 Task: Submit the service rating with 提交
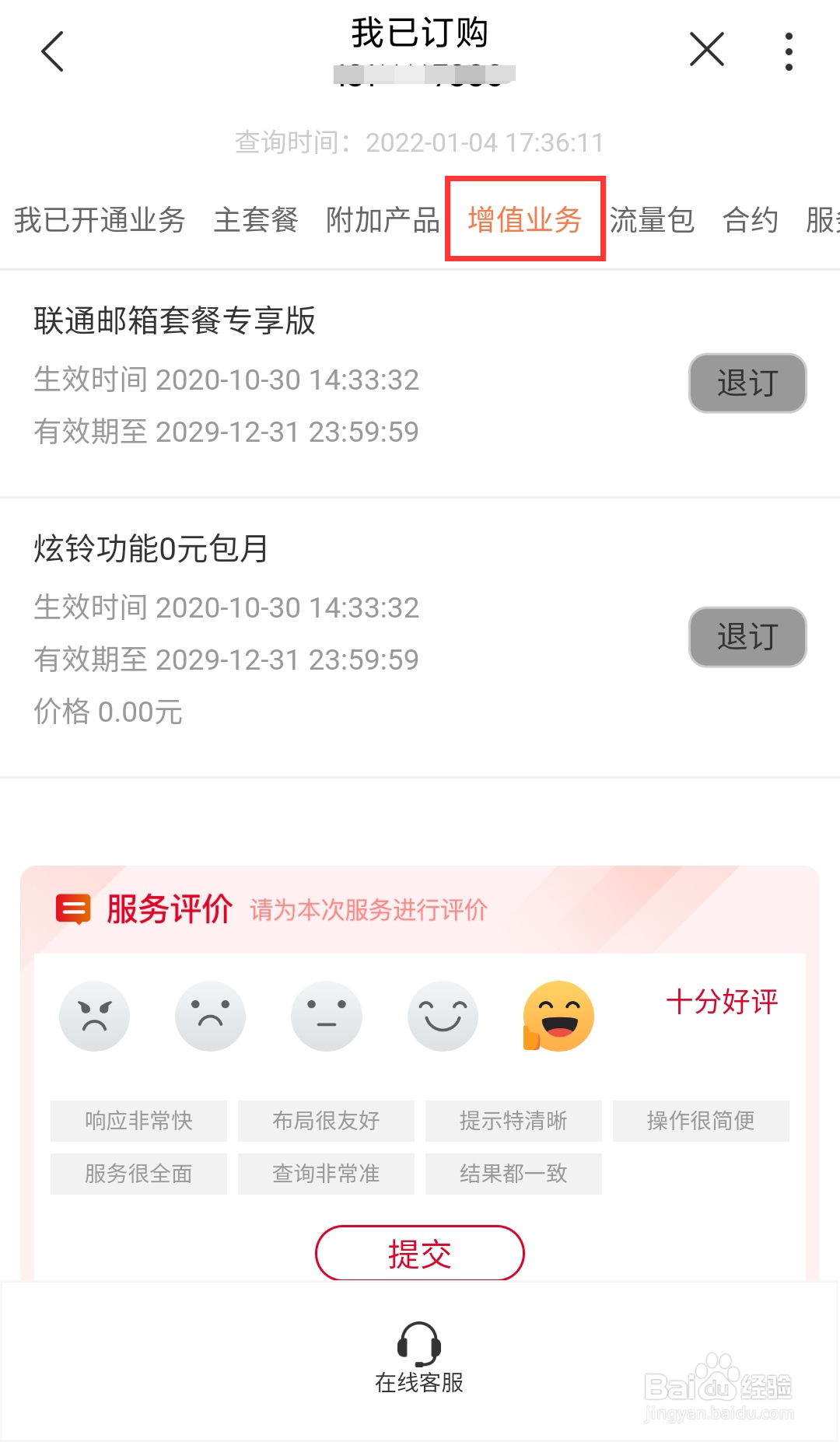419,1252
